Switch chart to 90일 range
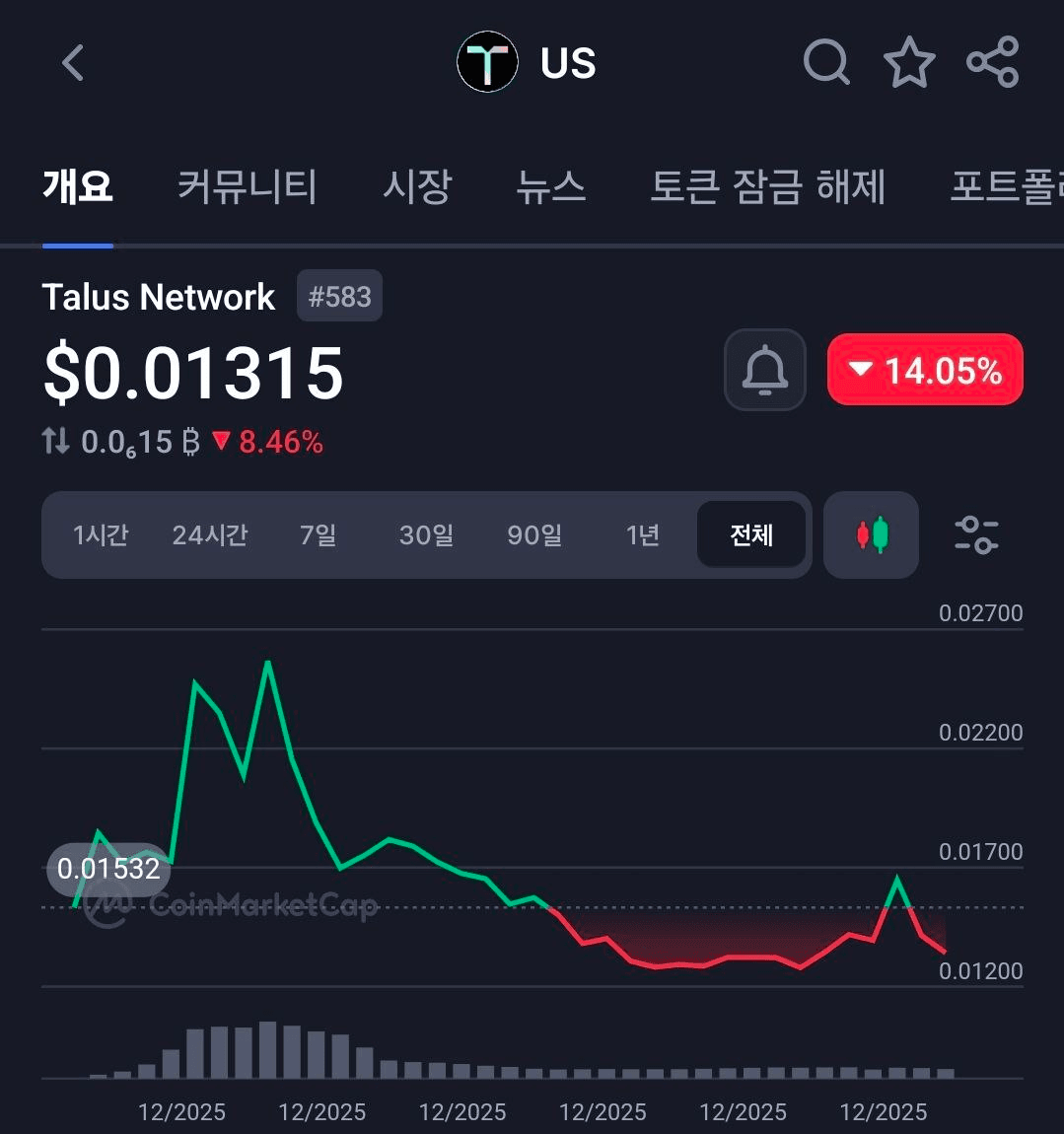This screenshot has width=1064, height=1134. tap(534, 535)
